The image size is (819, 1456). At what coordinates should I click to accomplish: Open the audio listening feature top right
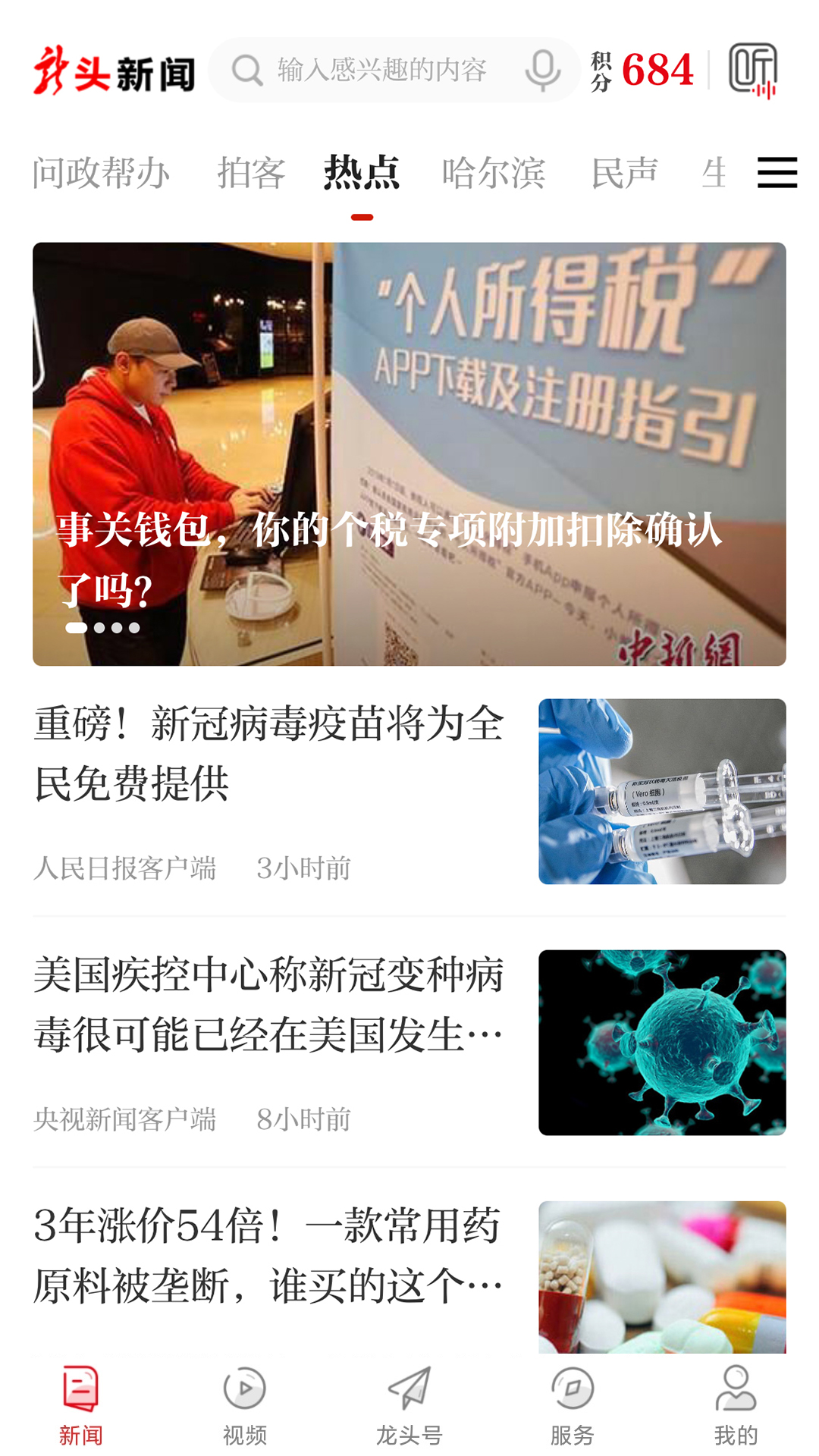pyautogui.click(x=755, y=71)
